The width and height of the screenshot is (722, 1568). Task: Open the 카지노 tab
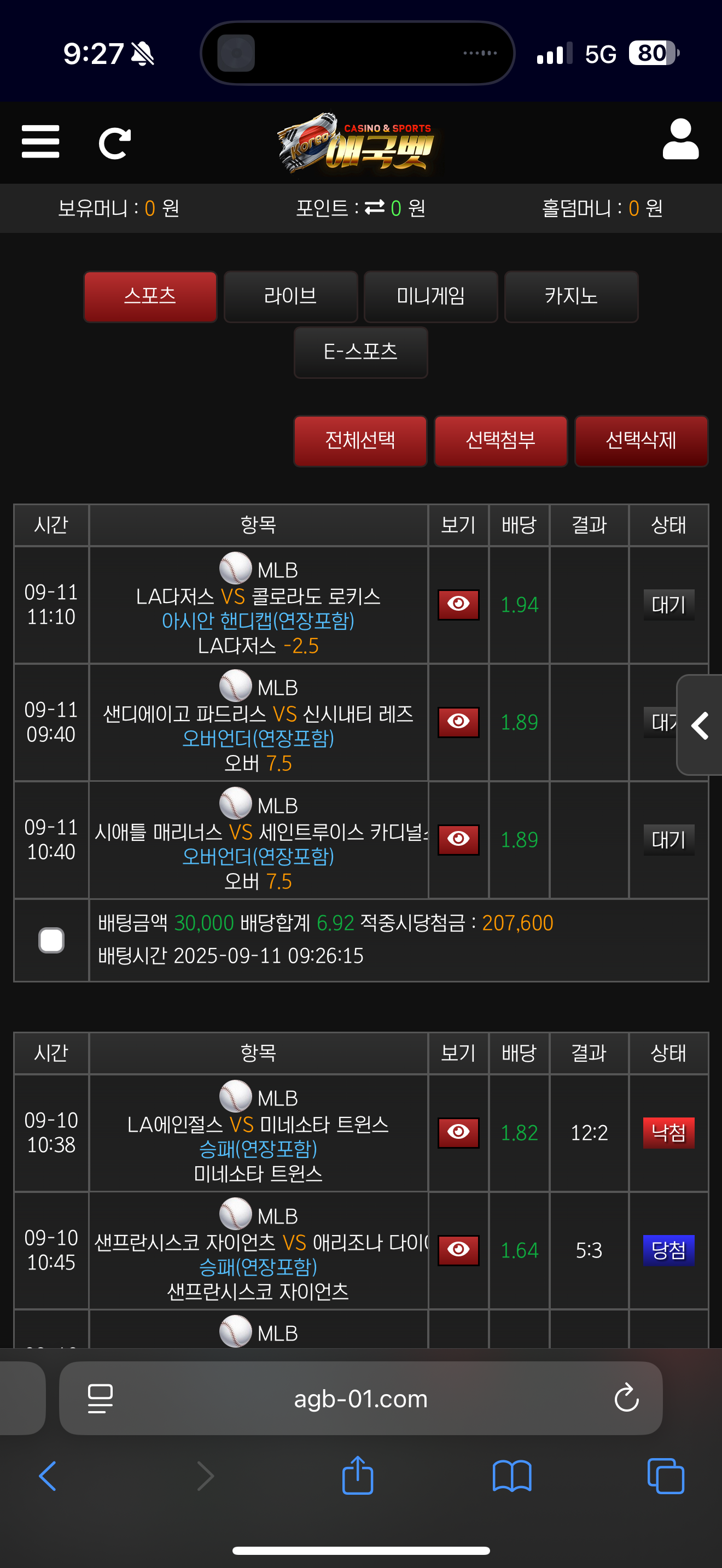click(570, 296)
